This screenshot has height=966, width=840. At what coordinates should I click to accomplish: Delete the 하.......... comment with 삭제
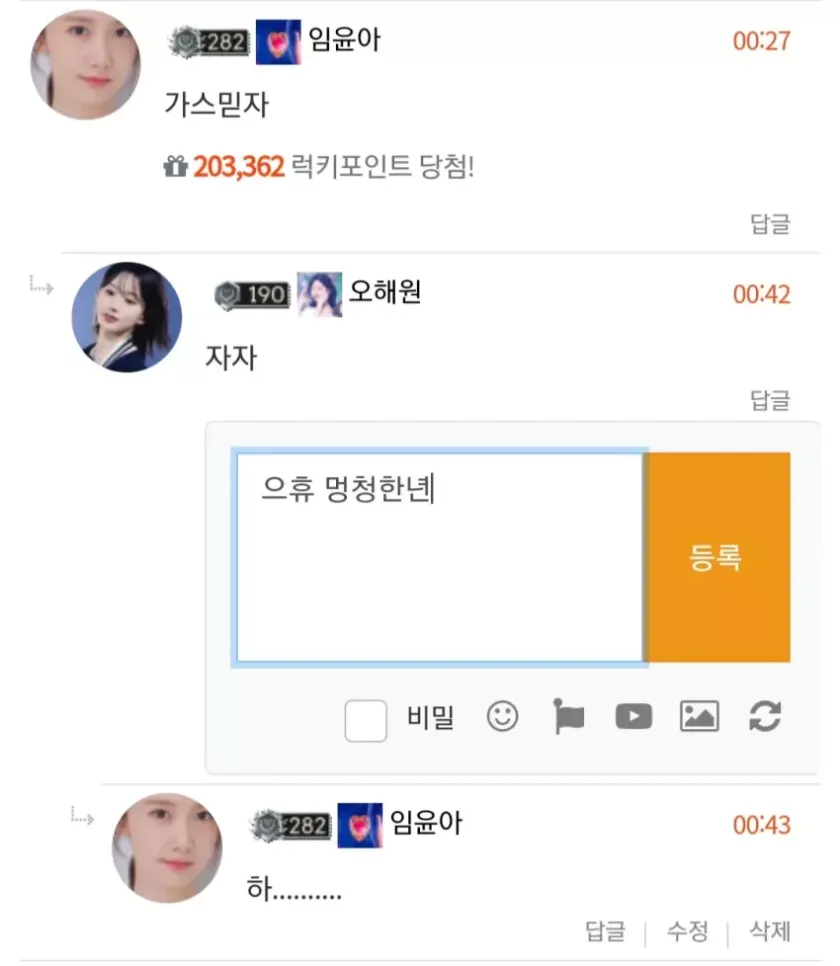(x=770, y=932)
